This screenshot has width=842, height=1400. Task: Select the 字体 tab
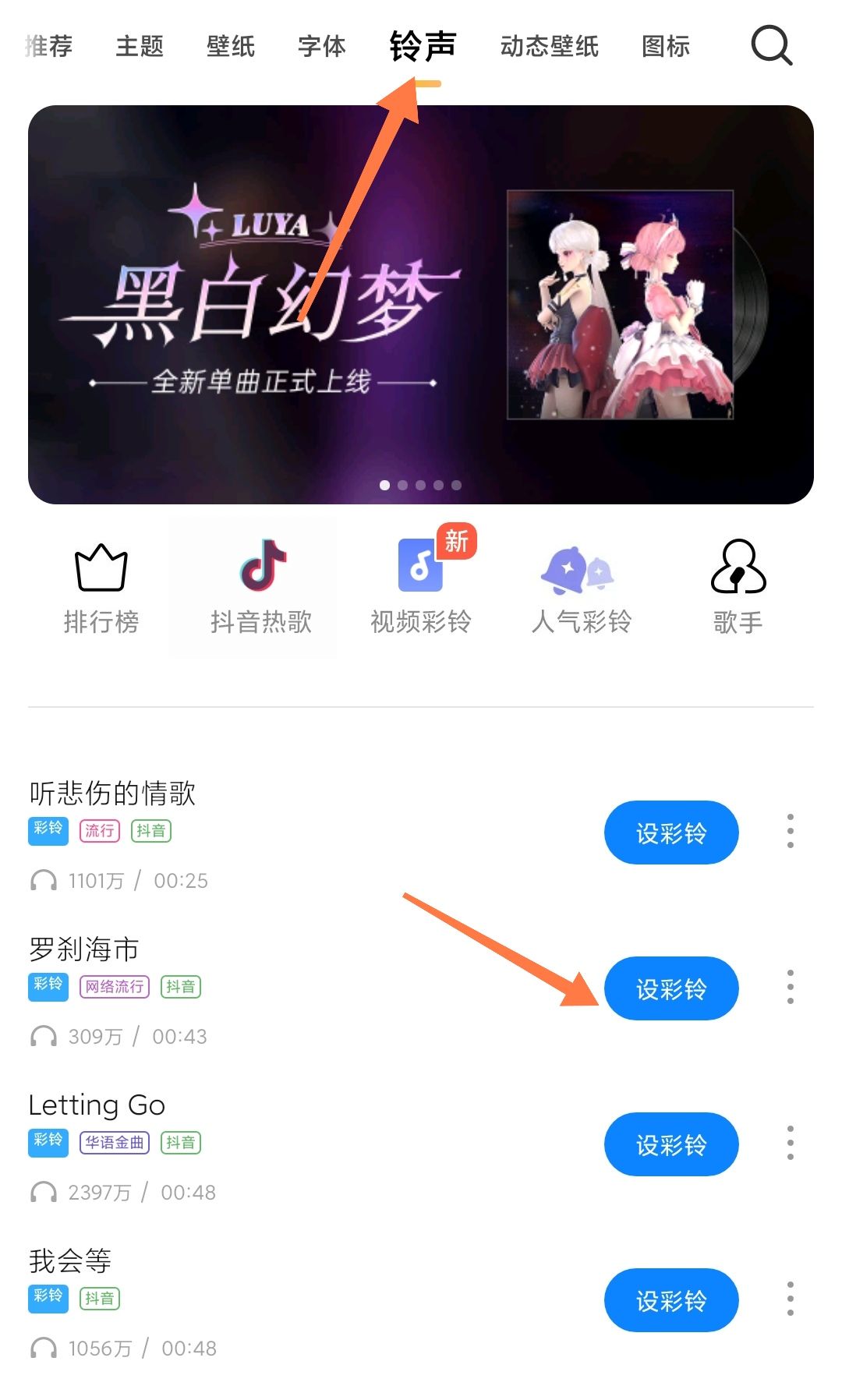pos(321,46)
